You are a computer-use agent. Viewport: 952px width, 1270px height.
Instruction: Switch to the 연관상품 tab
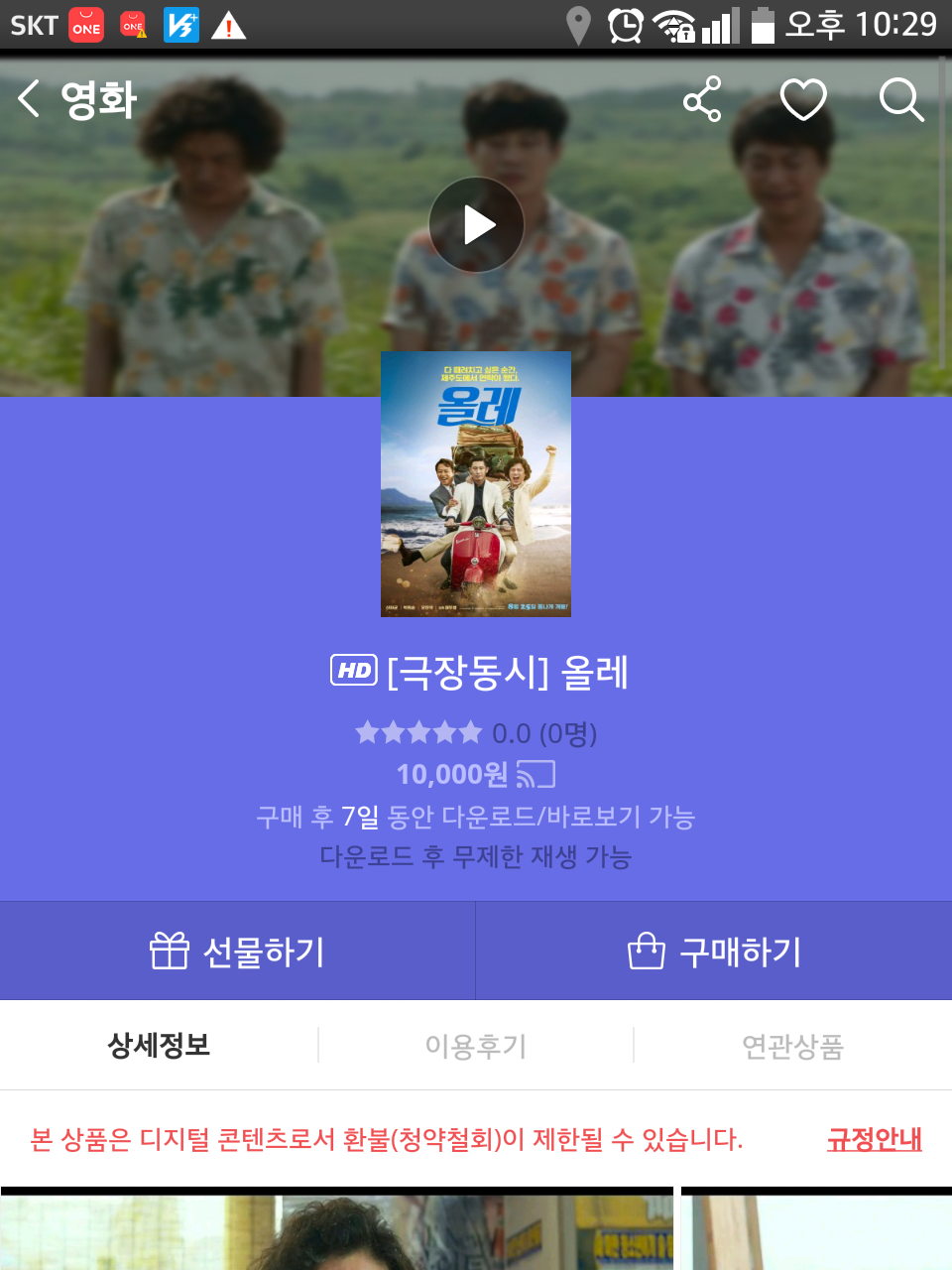(792, 1045)
